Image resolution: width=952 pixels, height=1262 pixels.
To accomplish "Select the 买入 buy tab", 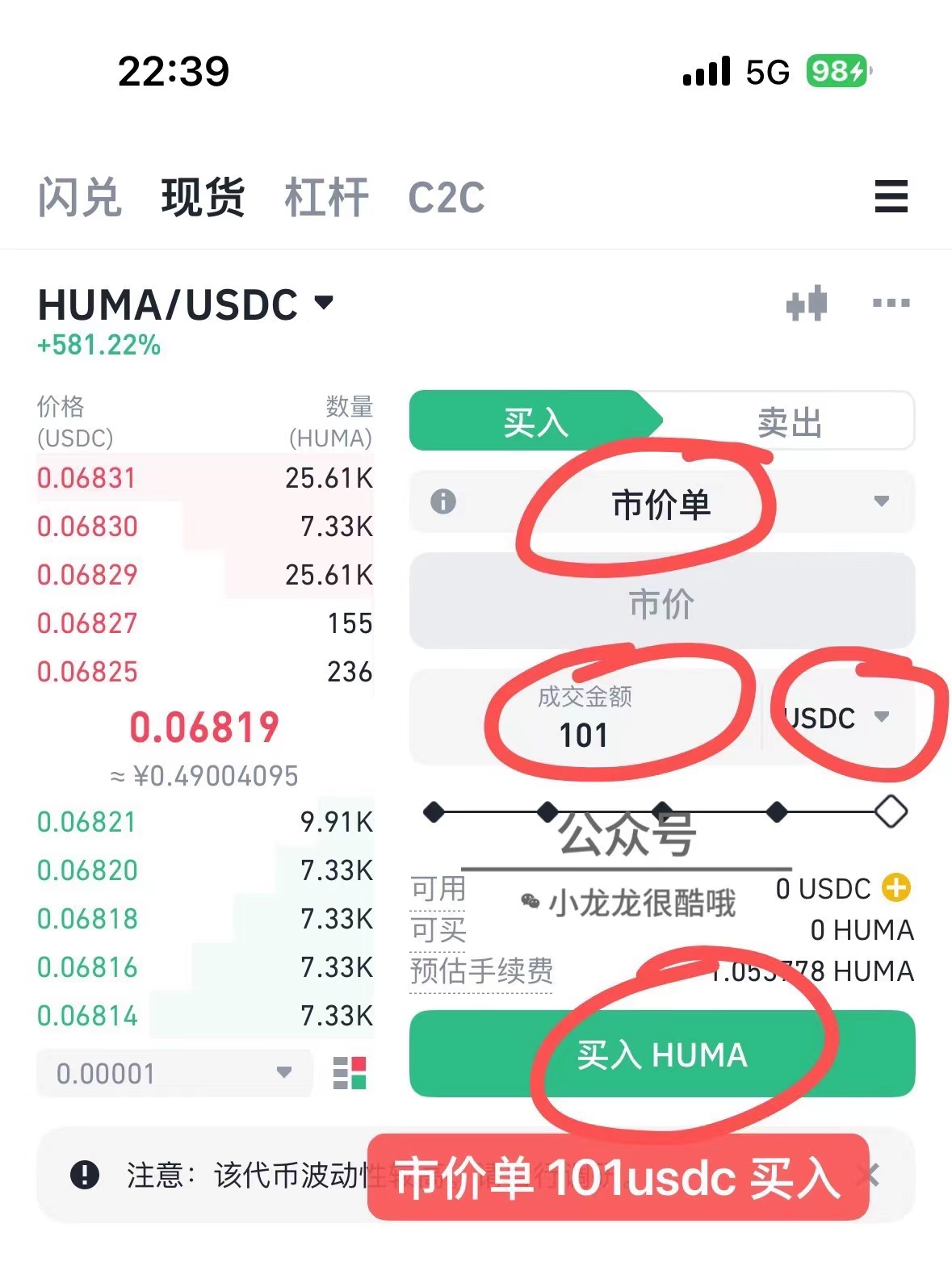I will click(535, 421).
